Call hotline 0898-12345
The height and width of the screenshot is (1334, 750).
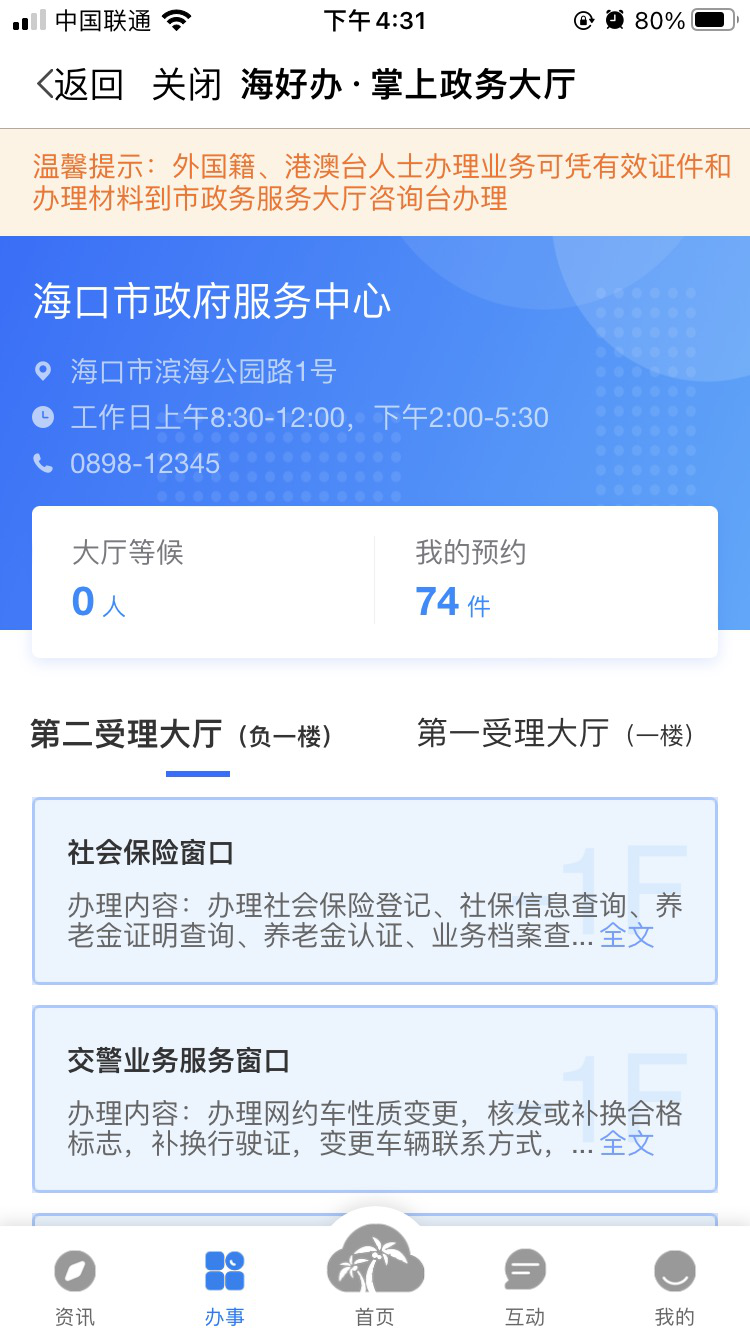pyautogui.click(x=145, y=464)
